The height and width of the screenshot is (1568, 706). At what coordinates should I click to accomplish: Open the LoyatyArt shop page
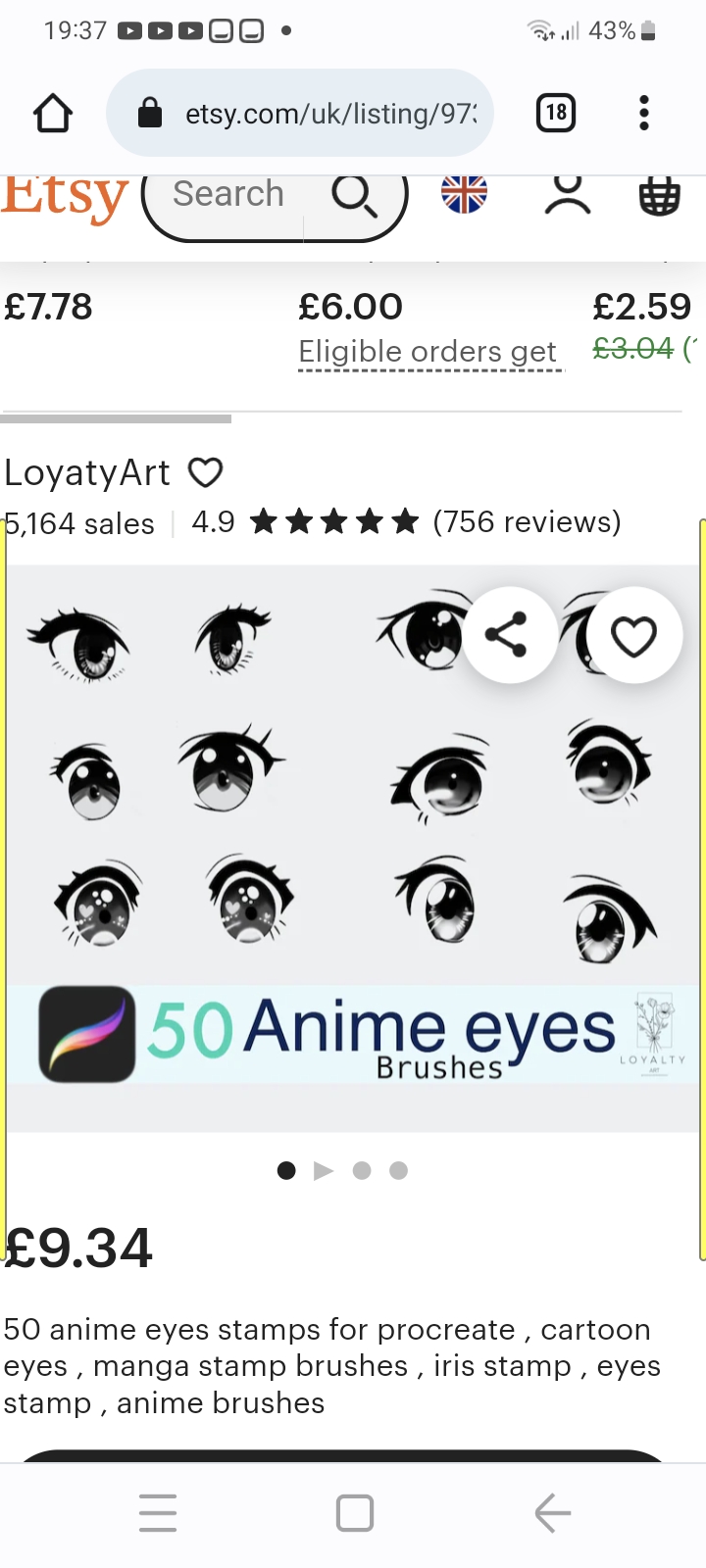(x=88, y=473)
